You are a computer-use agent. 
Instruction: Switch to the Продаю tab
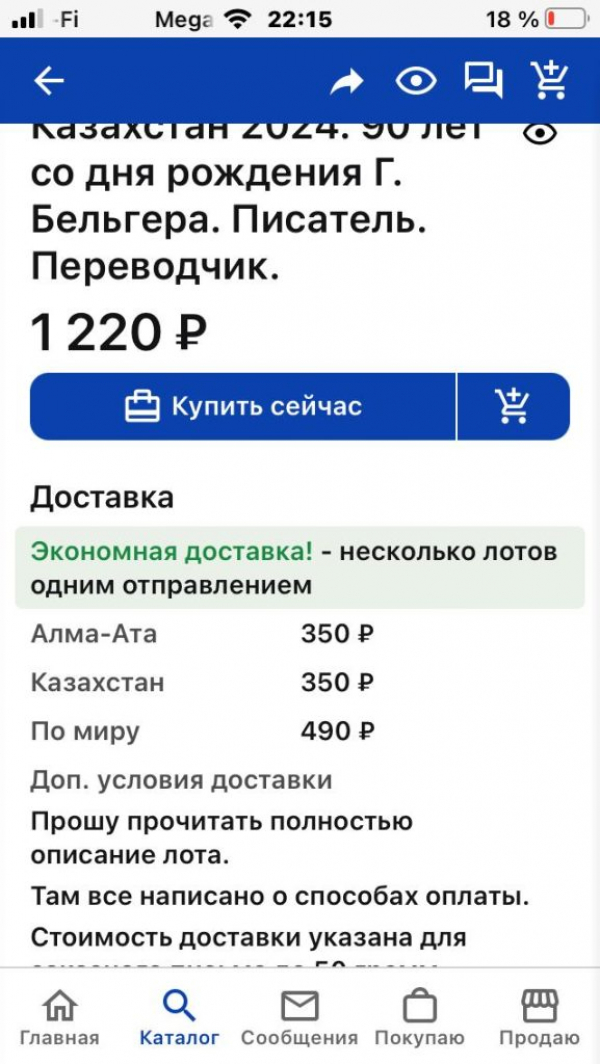[540, 1018]
